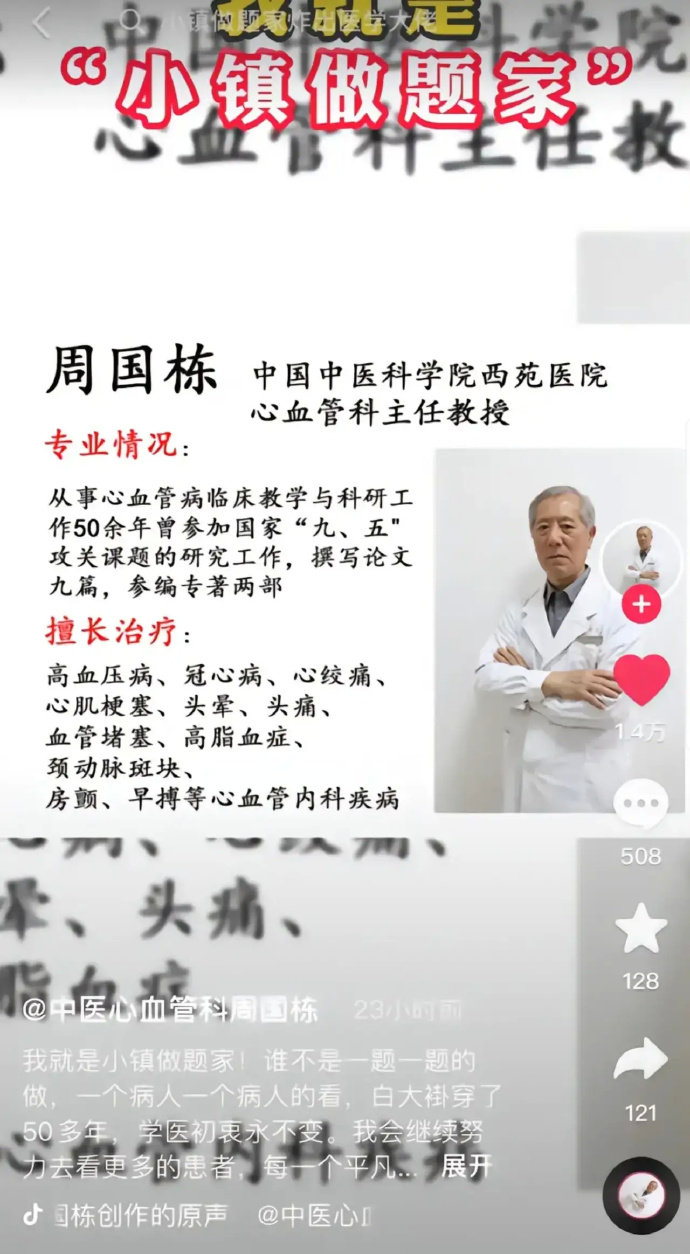Share this video using the arrow icon
This screenshot has width=690, height=1254.
[x=641, y=1060]
